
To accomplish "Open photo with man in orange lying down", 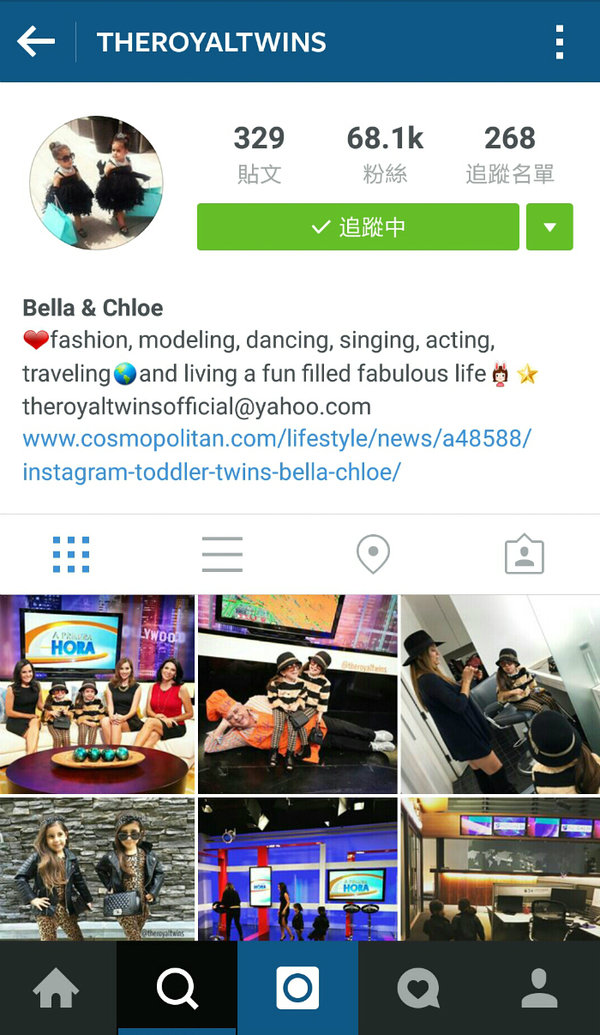I will pyautogui.click(x=297, y=694).
